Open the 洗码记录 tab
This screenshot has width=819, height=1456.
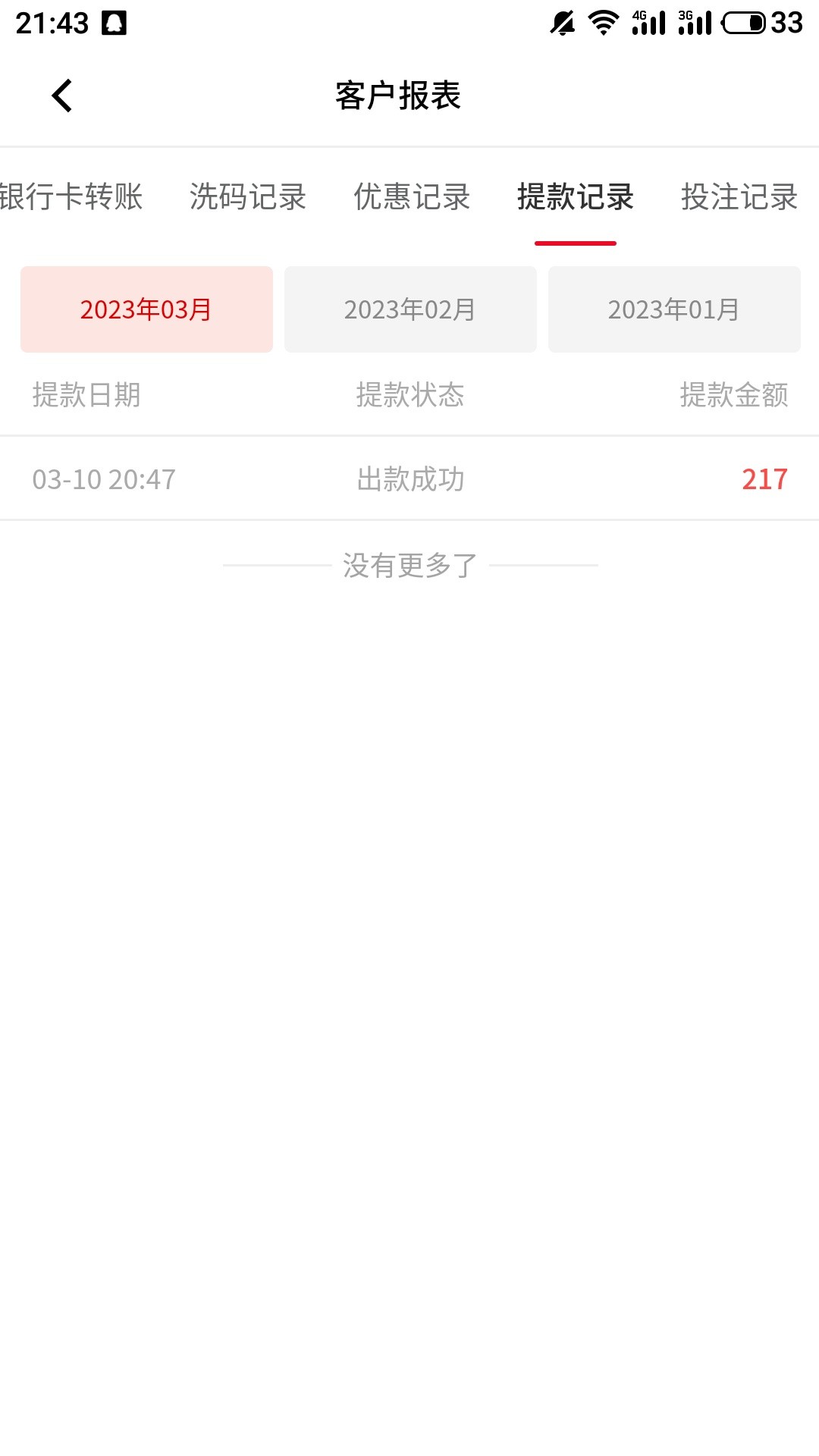tap(247, 197)
